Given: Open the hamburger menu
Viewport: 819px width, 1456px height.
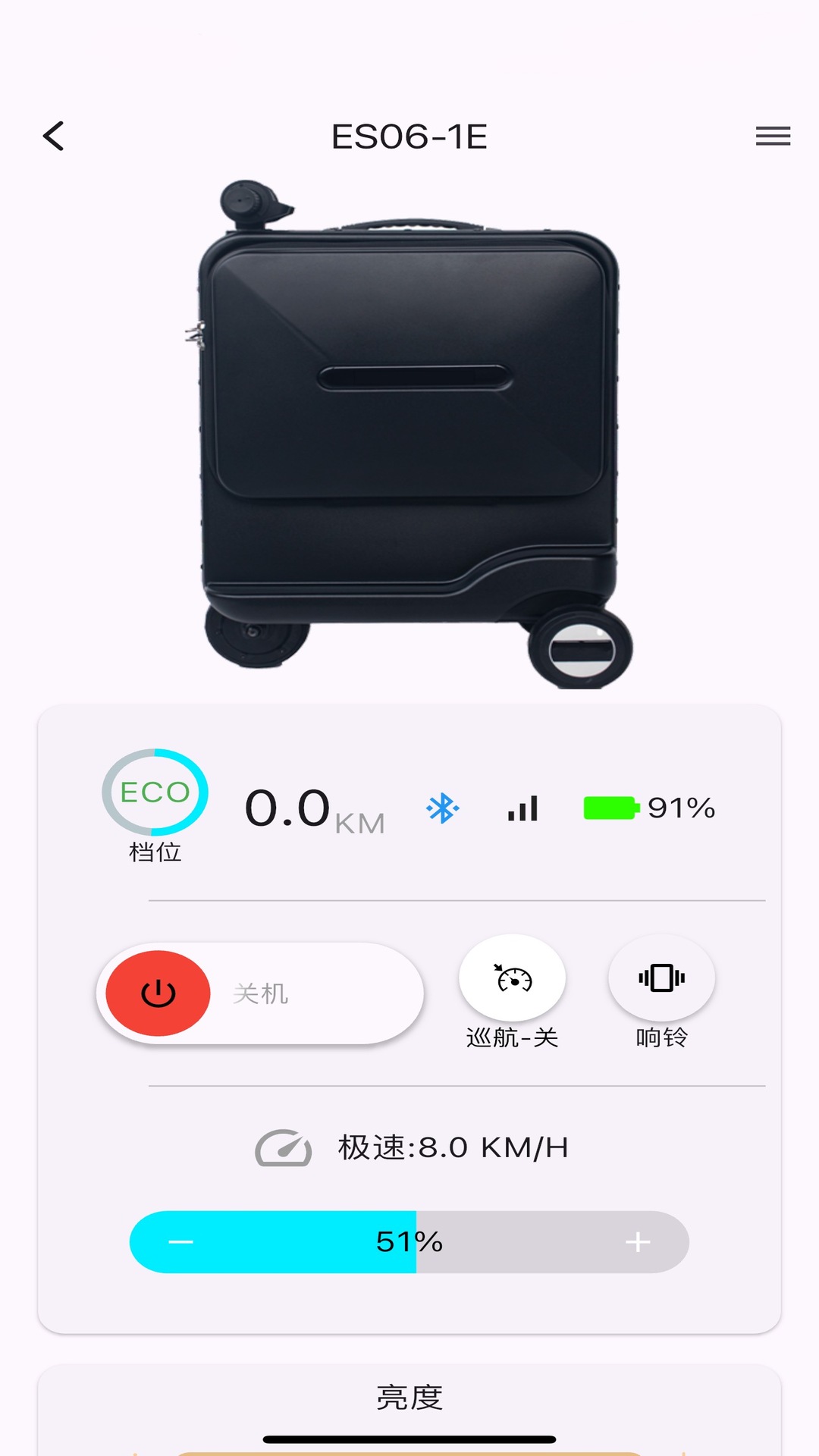Looking at the screenshot, I should (773, 136).
